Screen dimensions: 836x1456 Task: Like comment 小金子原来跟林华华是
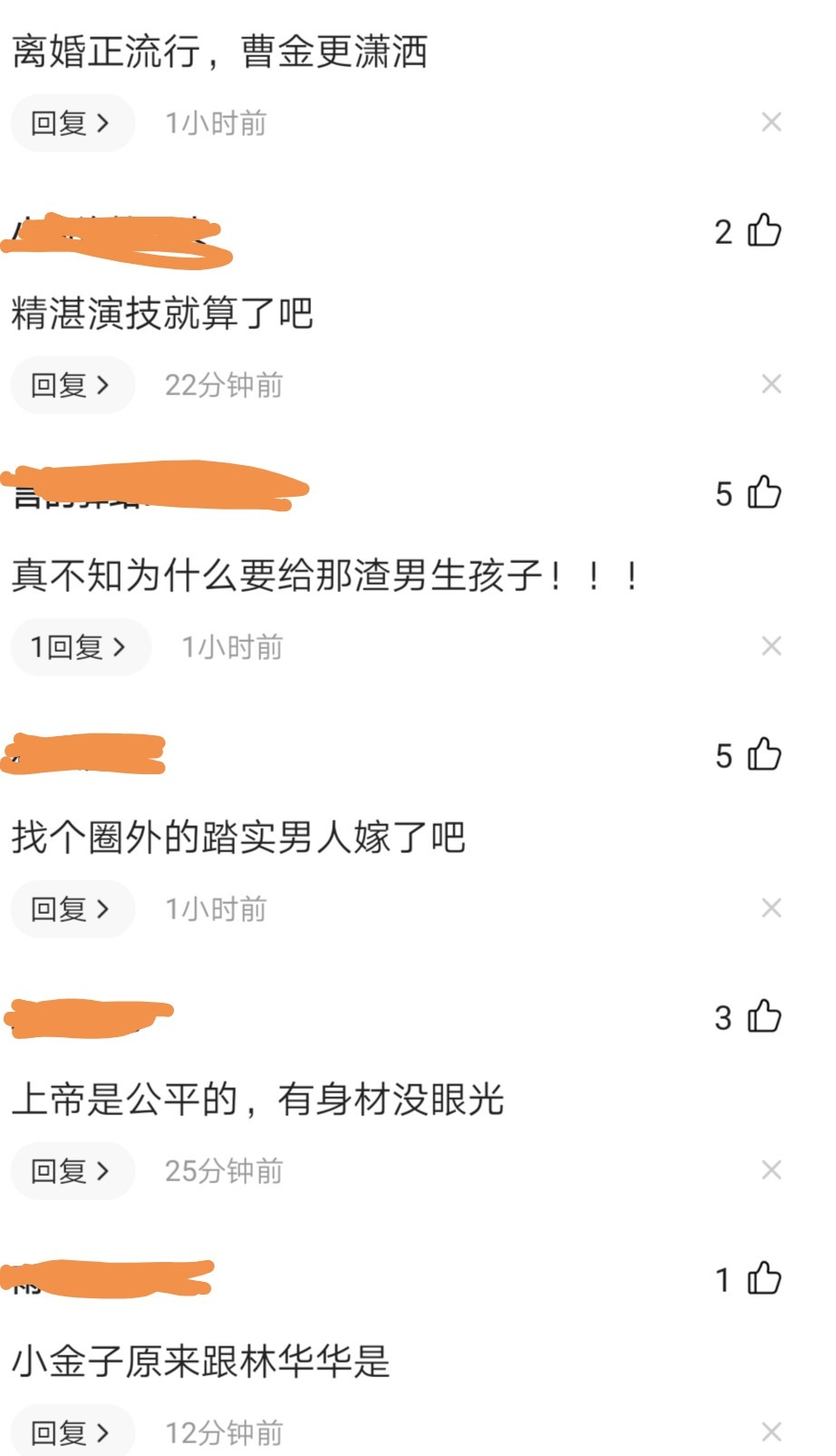tap(763, 1279)
